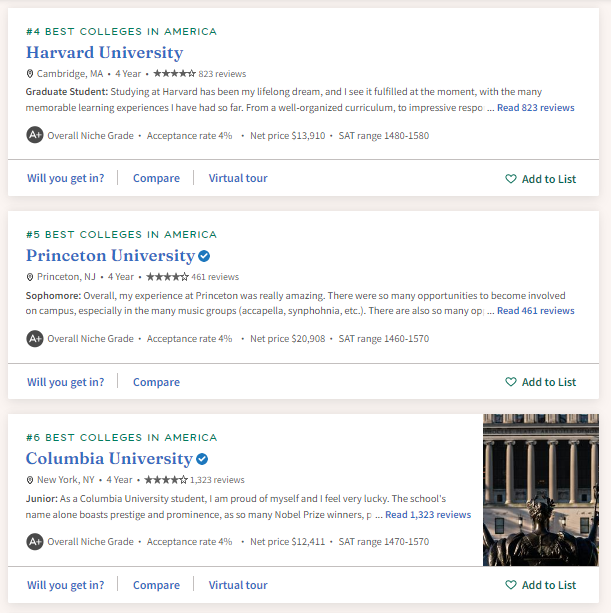
Task: Compare Harvard University with others
Action: 156,178
